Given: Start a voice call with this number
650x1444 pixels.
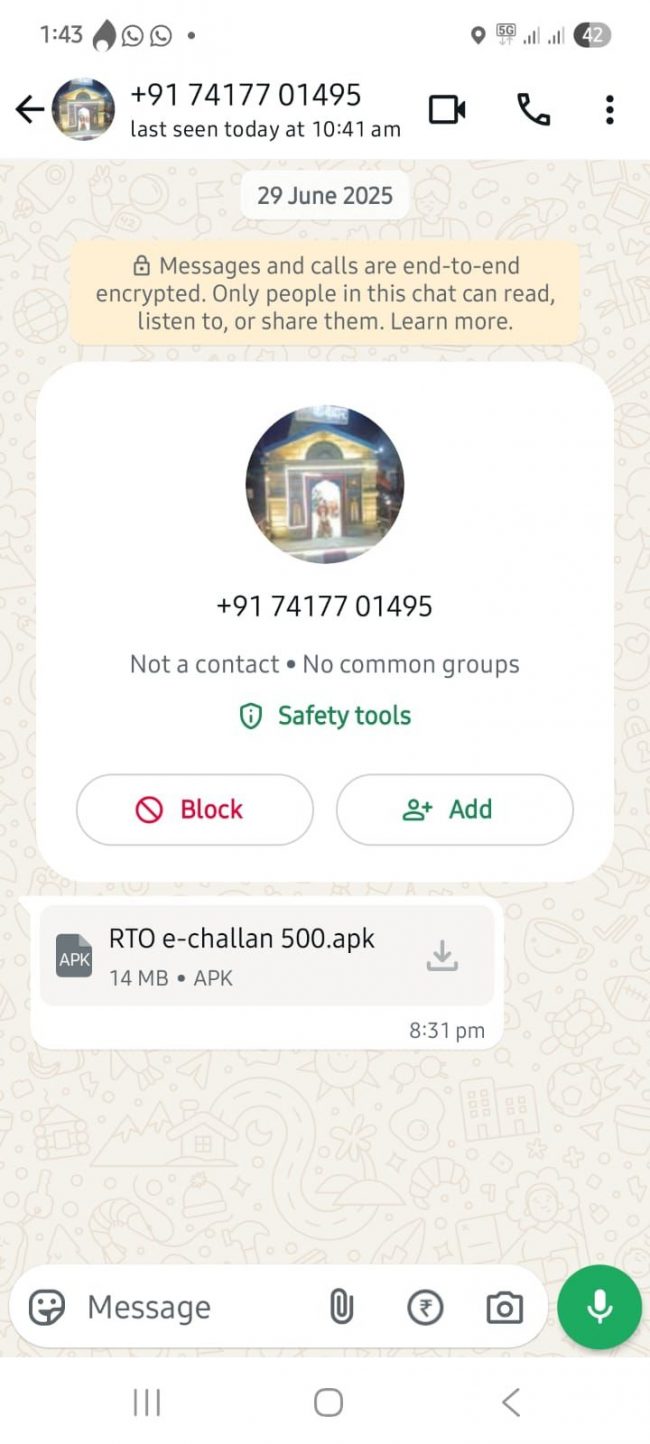Looking at the screenshot, I should point(533,109).
